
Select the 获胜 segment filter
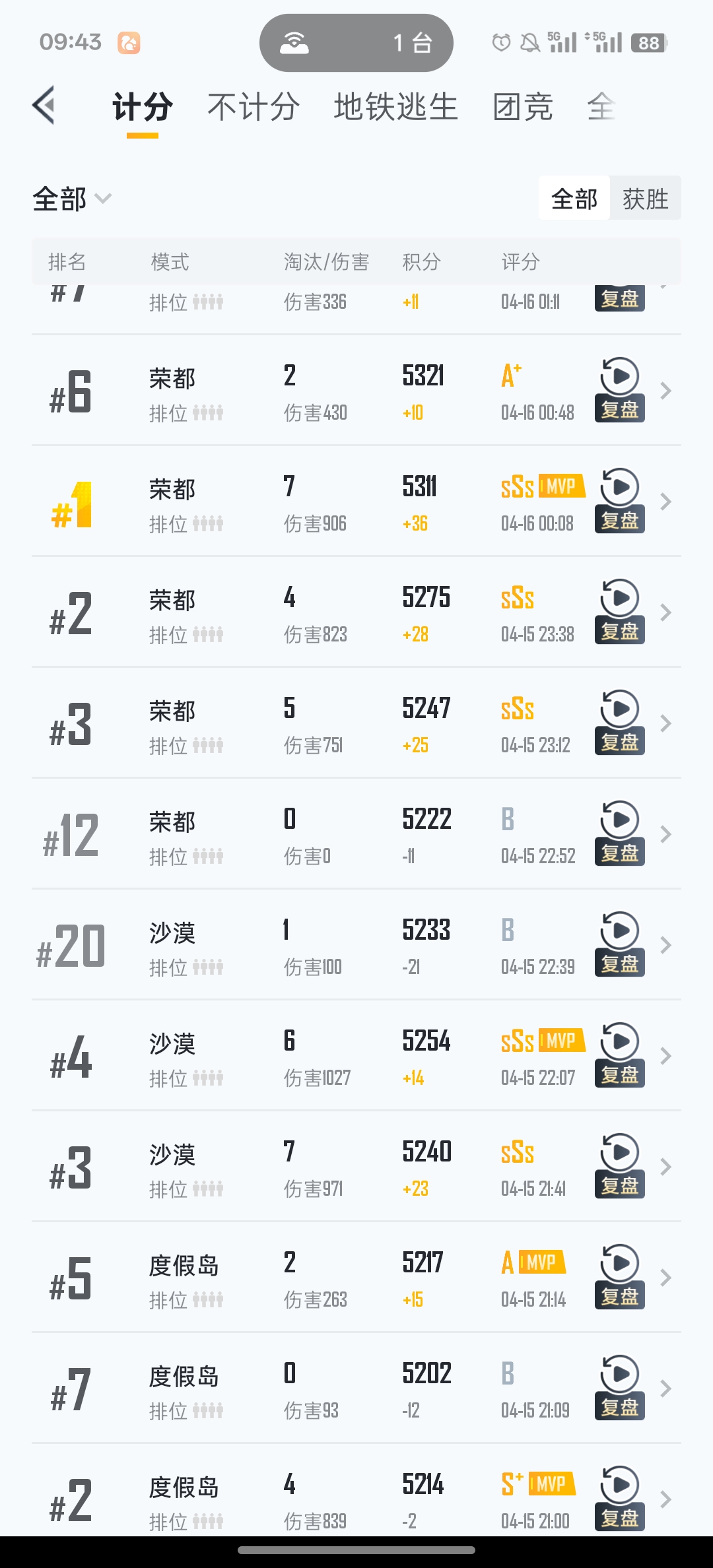tap(645, 198)
